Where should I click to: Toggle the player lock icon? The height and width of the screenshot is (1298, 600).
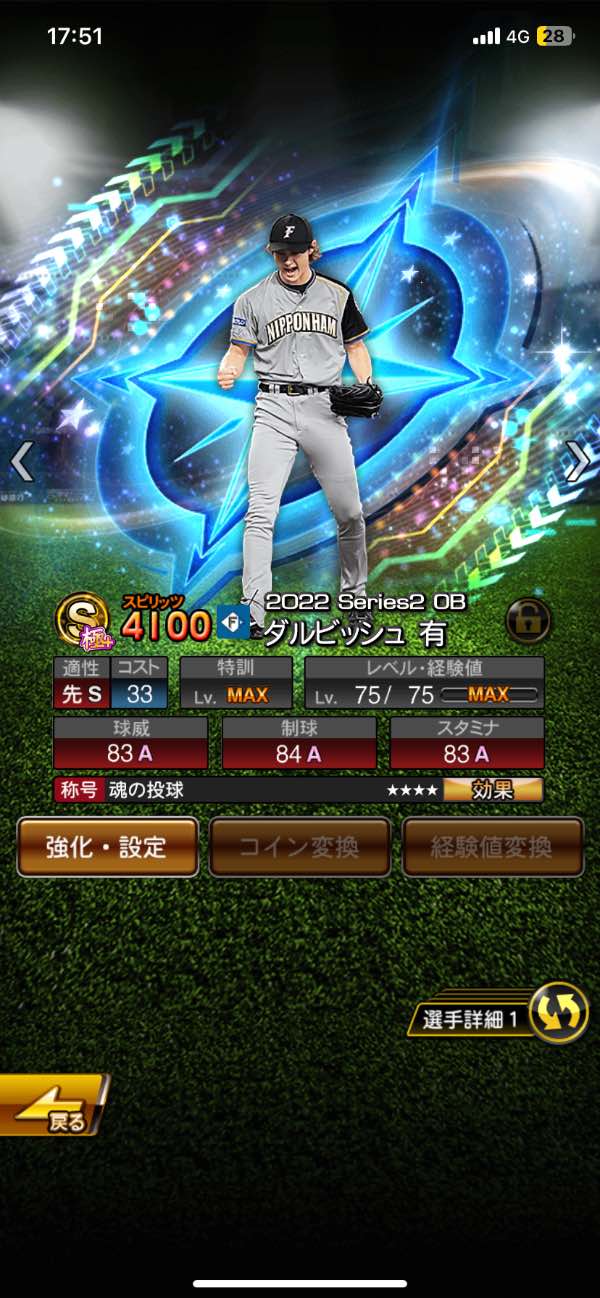[527, 620]
